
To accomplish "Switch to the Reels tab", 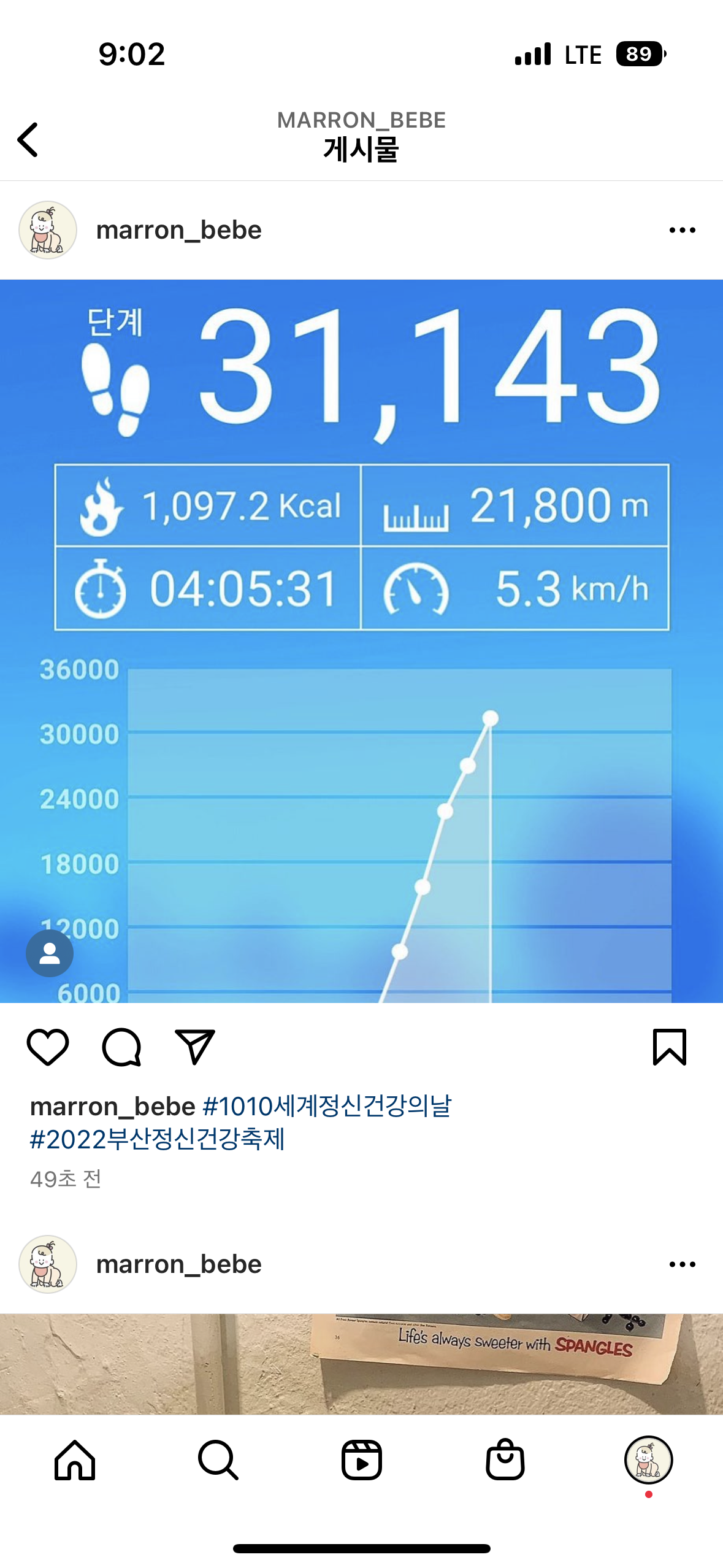I will [361, 1461].
